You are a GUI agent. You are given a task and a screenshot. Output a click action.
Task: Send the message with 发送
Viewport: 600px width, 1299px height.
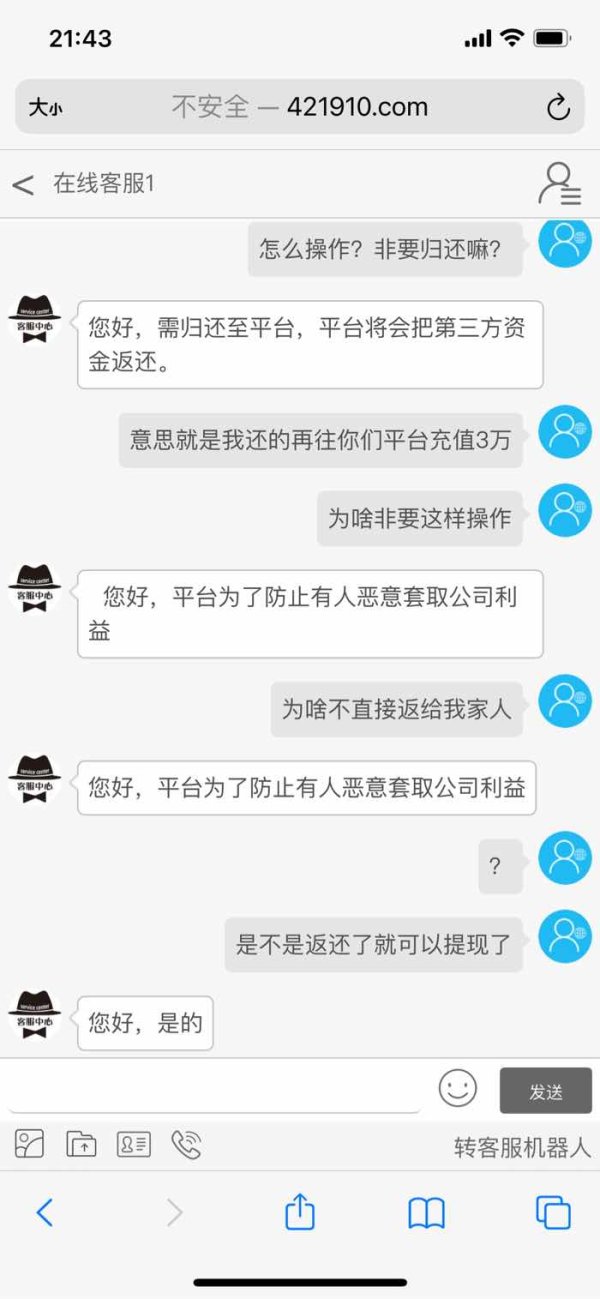(x=546, y=1091)
